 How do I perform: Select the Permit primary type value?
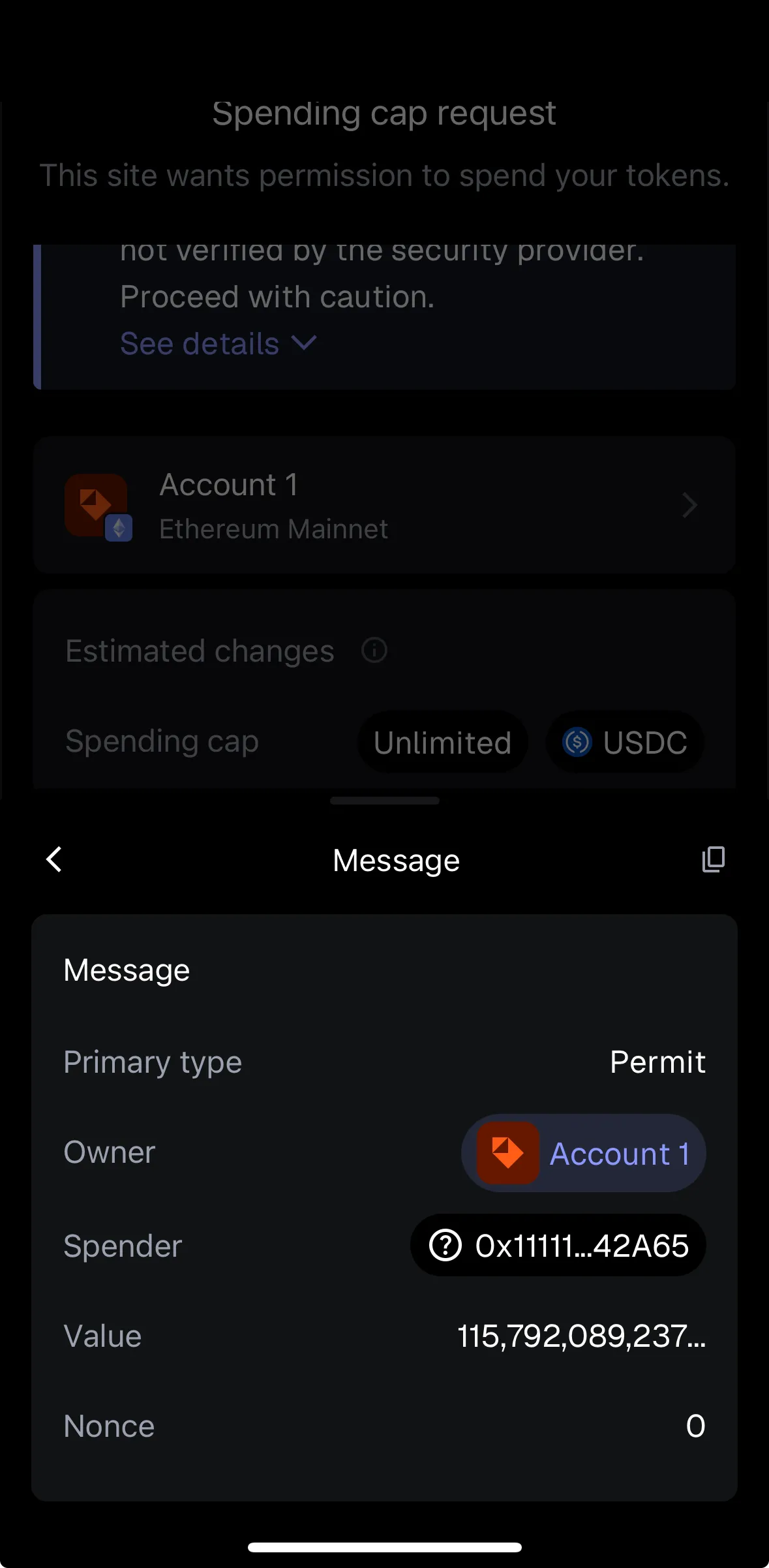click(657, 1062)
